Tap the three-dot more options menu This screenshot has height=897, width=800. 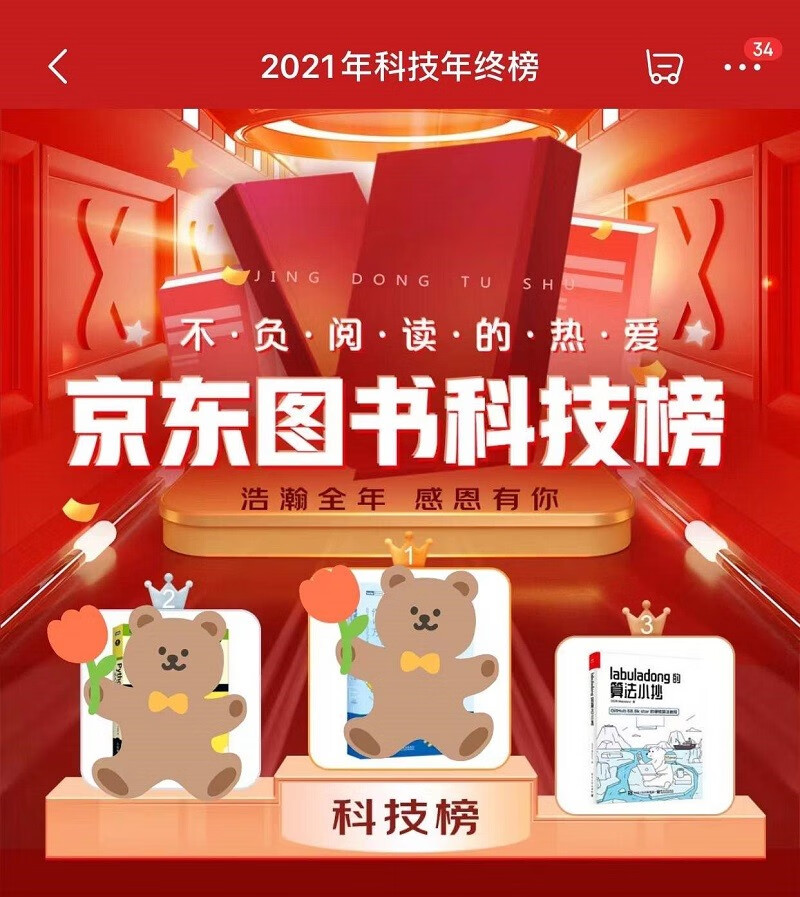740,65
